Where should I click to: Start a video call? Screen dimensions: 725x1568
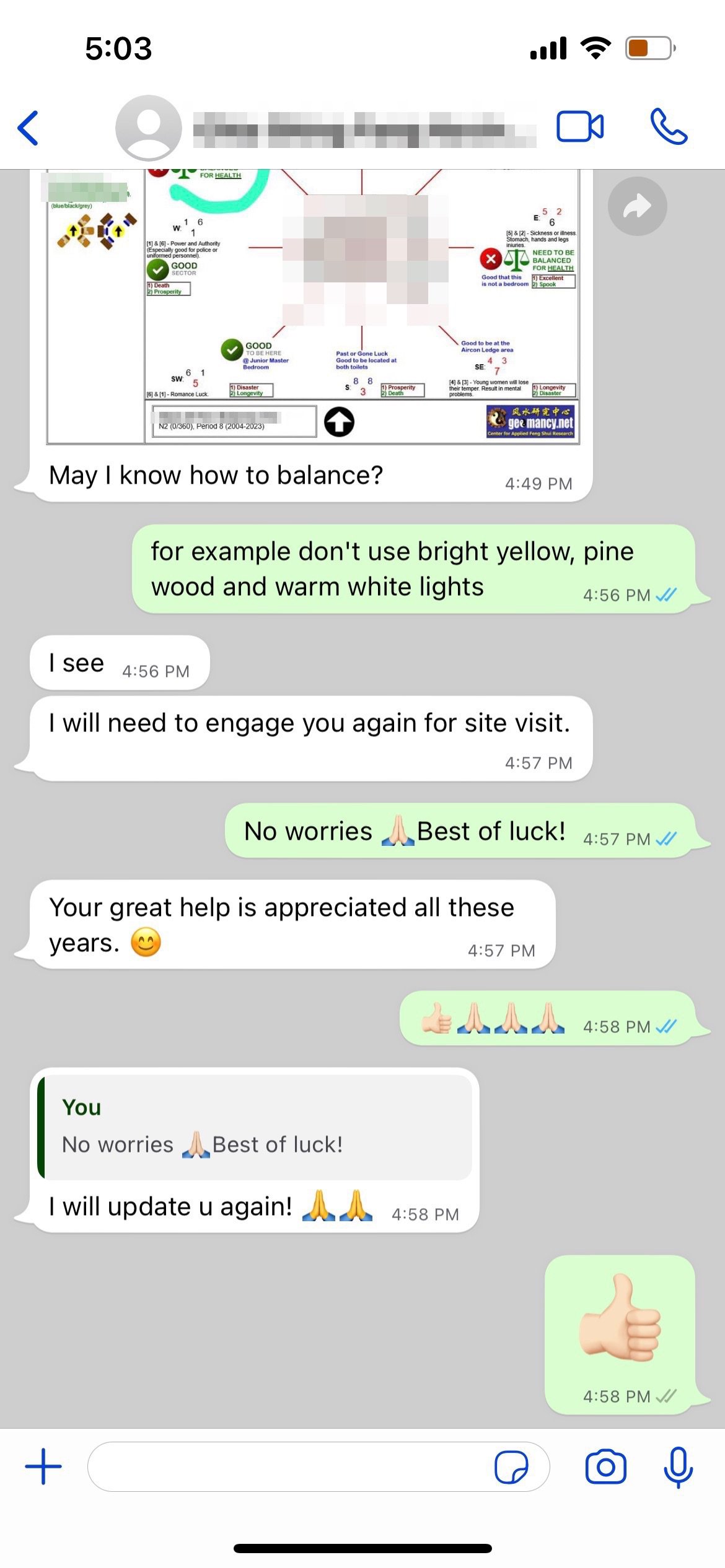[x=579, y=127]
